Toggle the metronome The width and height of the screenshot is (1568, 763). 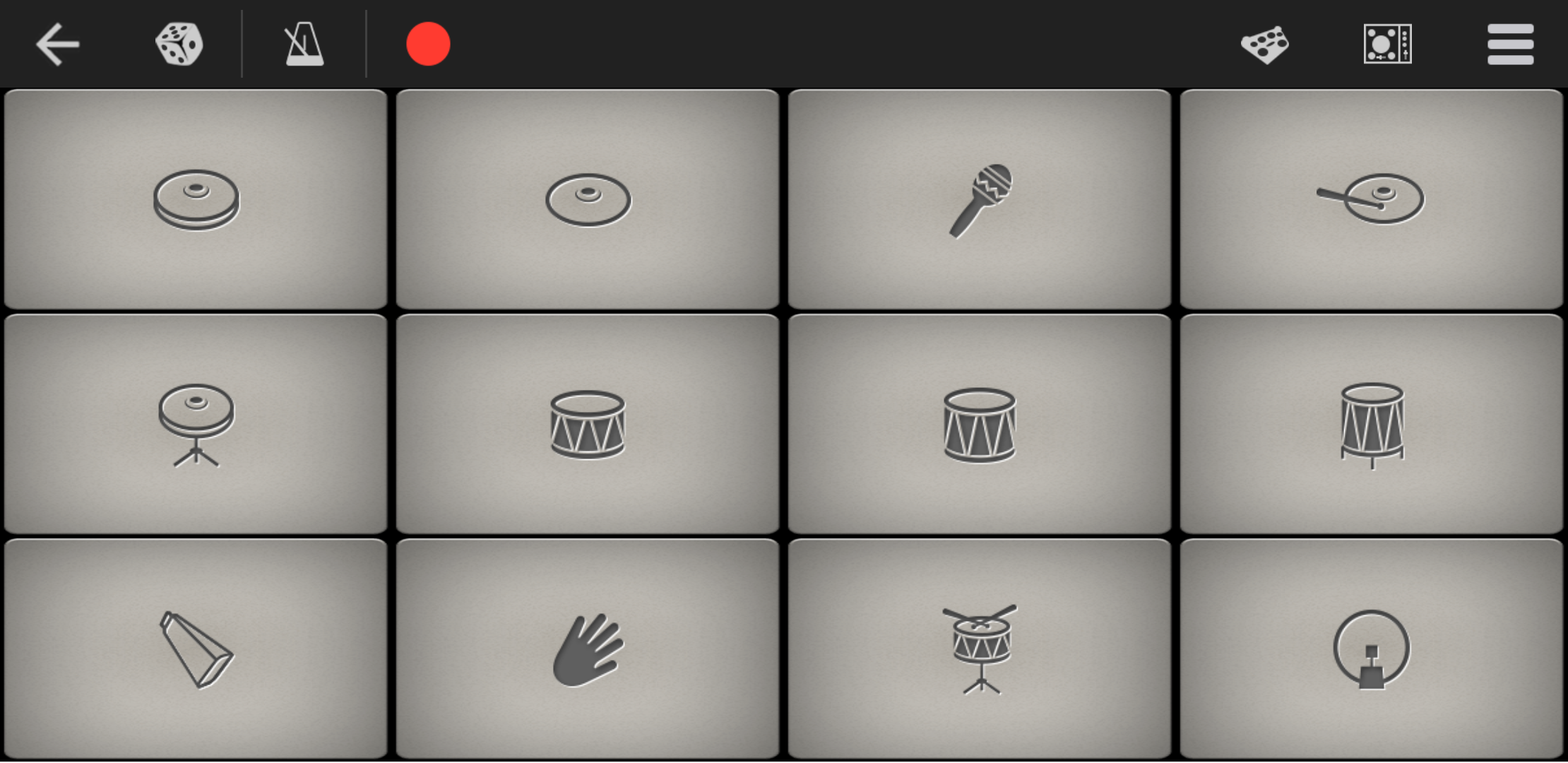click(304, 45)
